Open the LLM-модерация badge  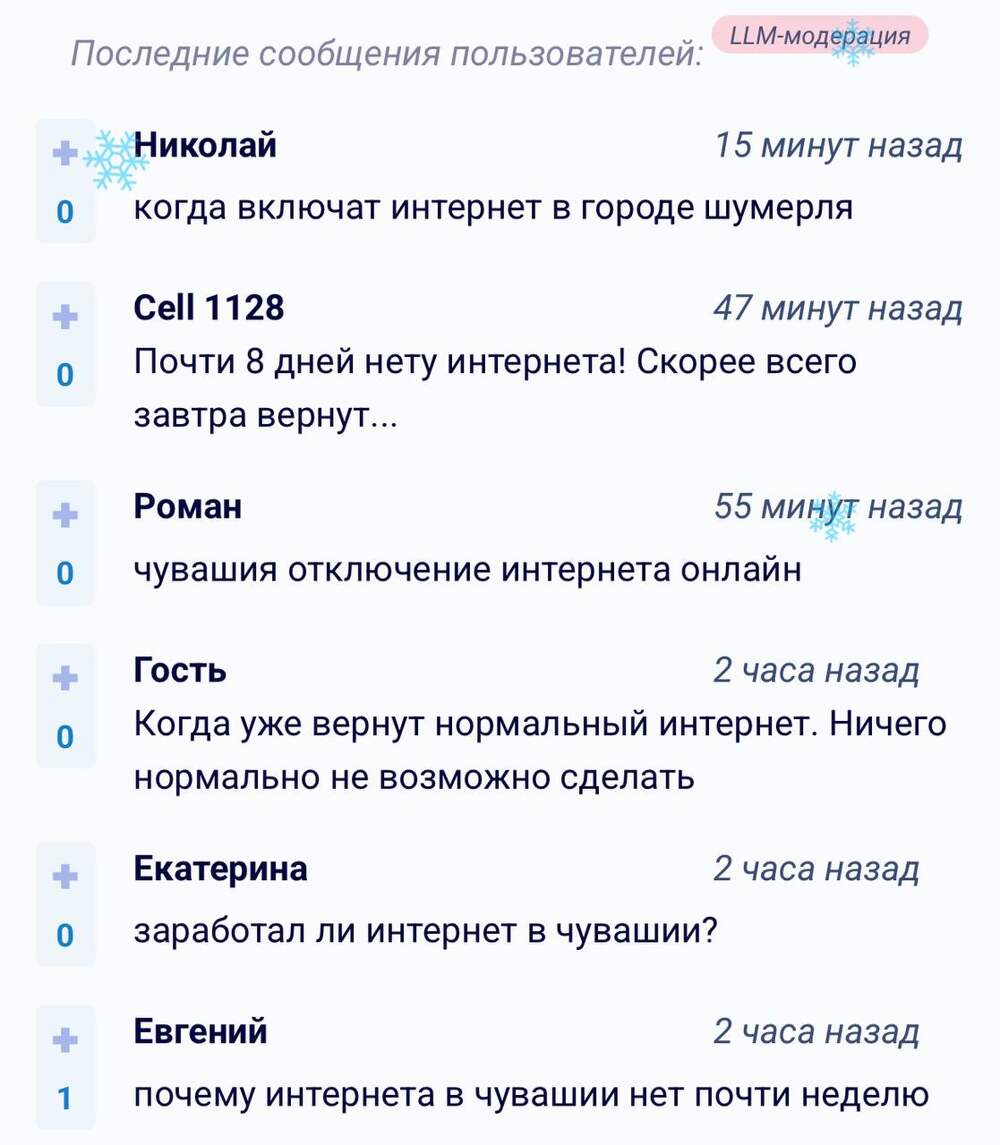point(820,37)
